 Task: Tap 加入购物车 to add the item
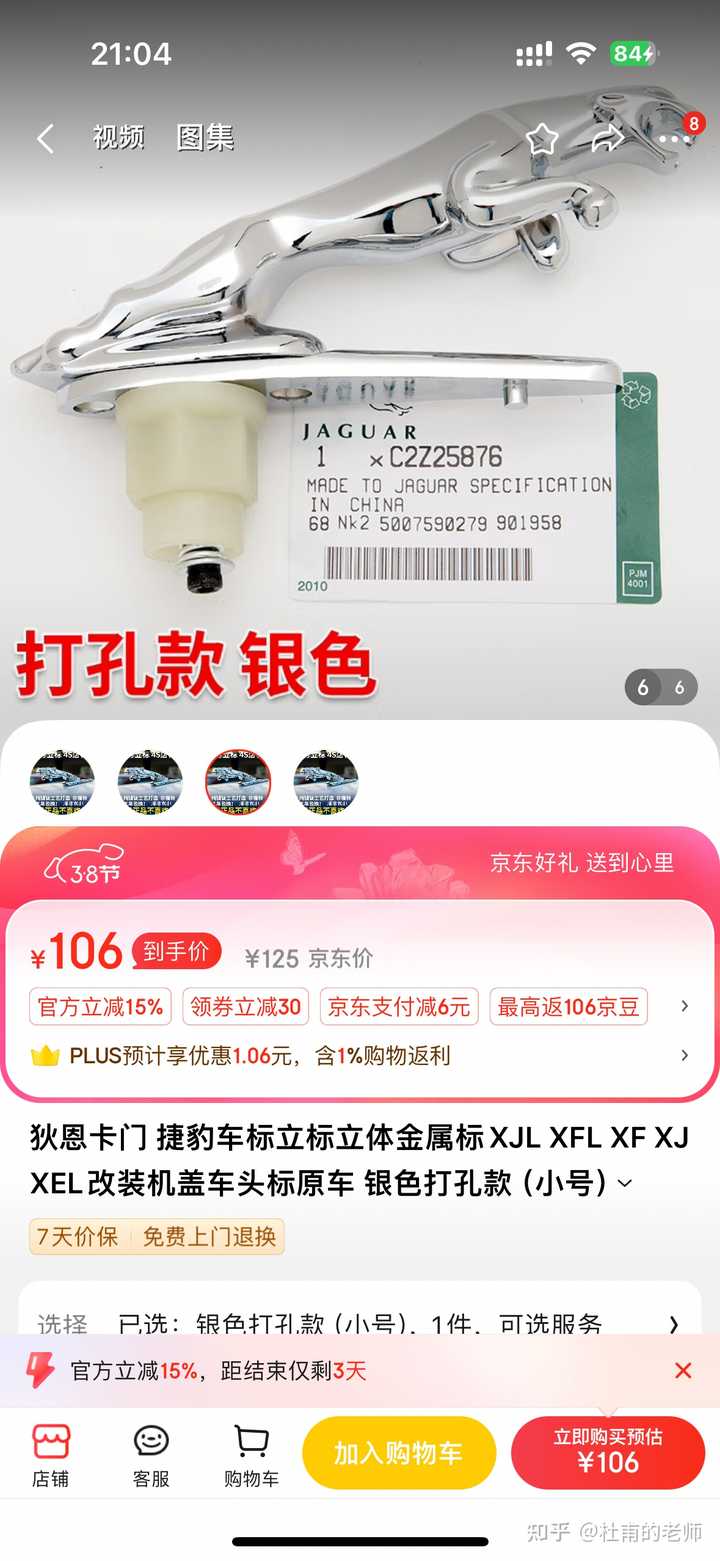click(398, 1453)
